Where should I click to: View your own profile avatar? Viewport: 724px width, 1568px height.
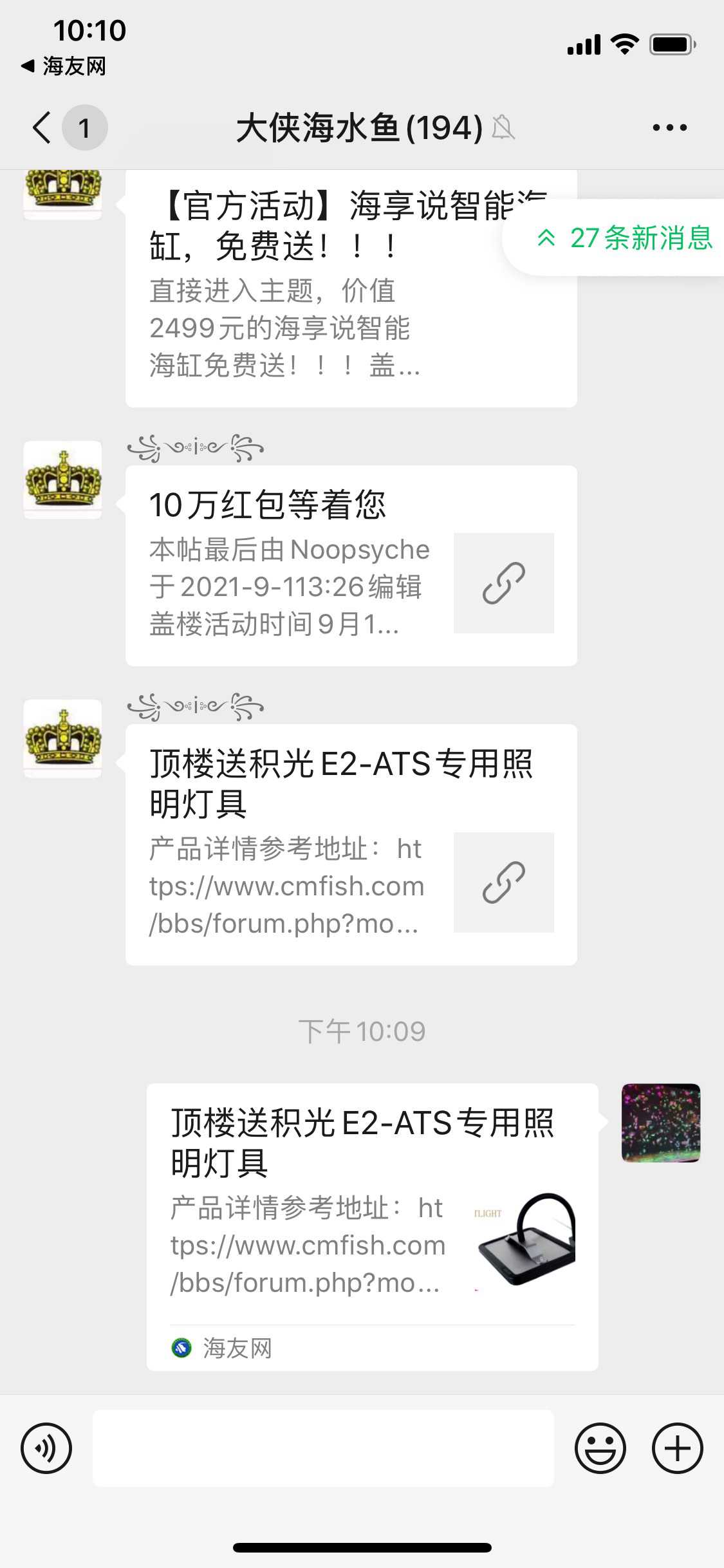click(x=660, y=1123)
